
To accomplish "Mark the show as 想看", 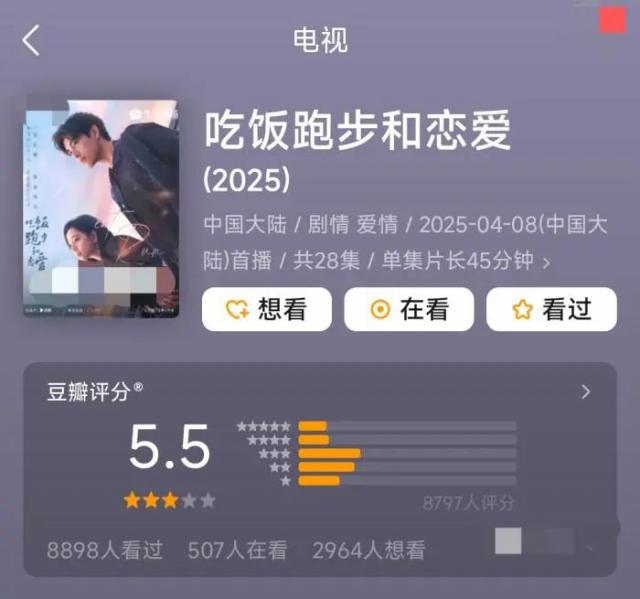I will coord(266,310).
